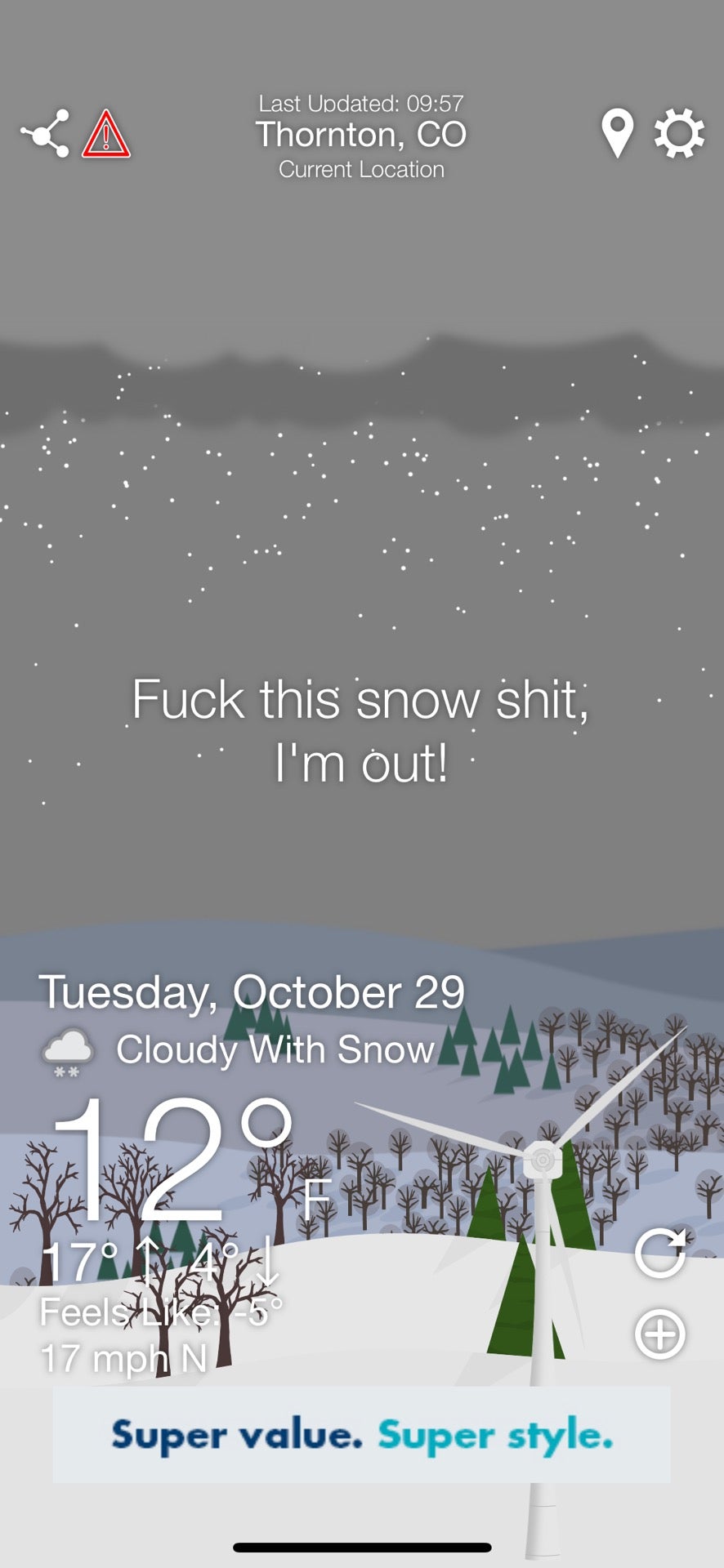The height and width of the screenshot is (1568, 724).
Task: Tap the plus circle icon
Action: (x=660, y=1334)
